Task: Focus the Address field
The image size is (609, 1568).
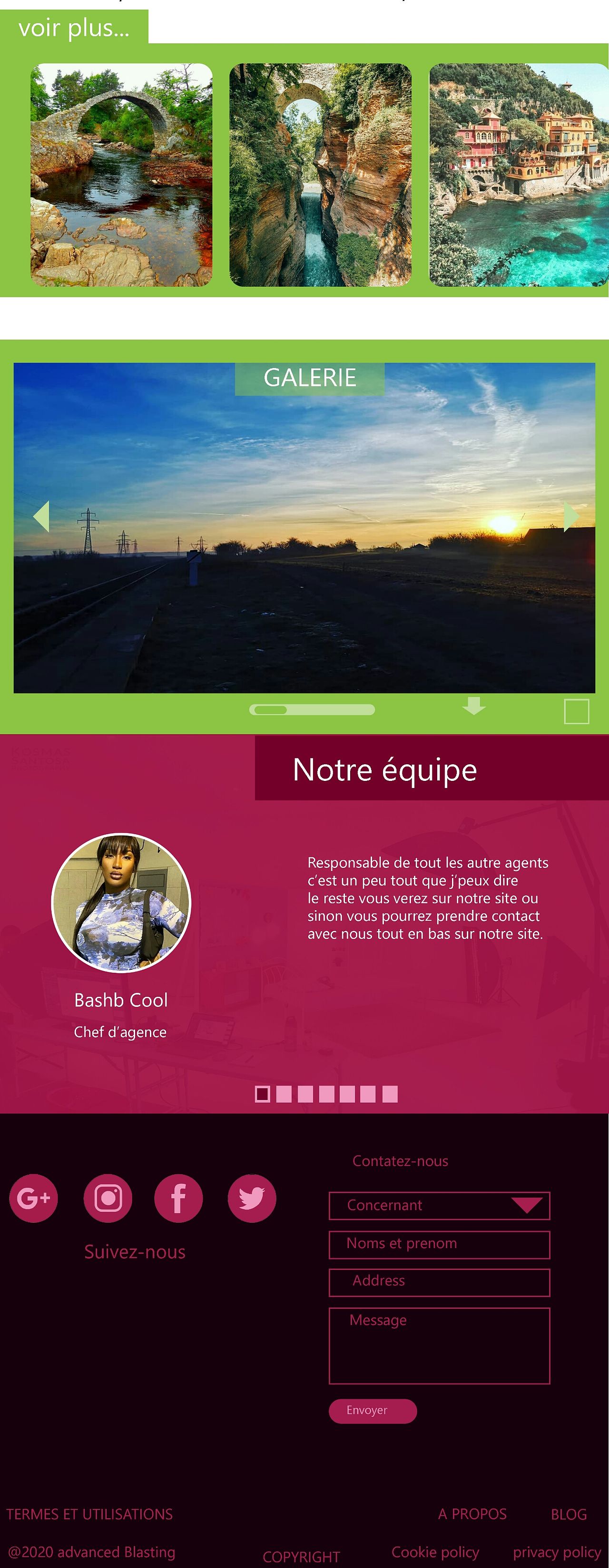Action: click(439, 1282)
